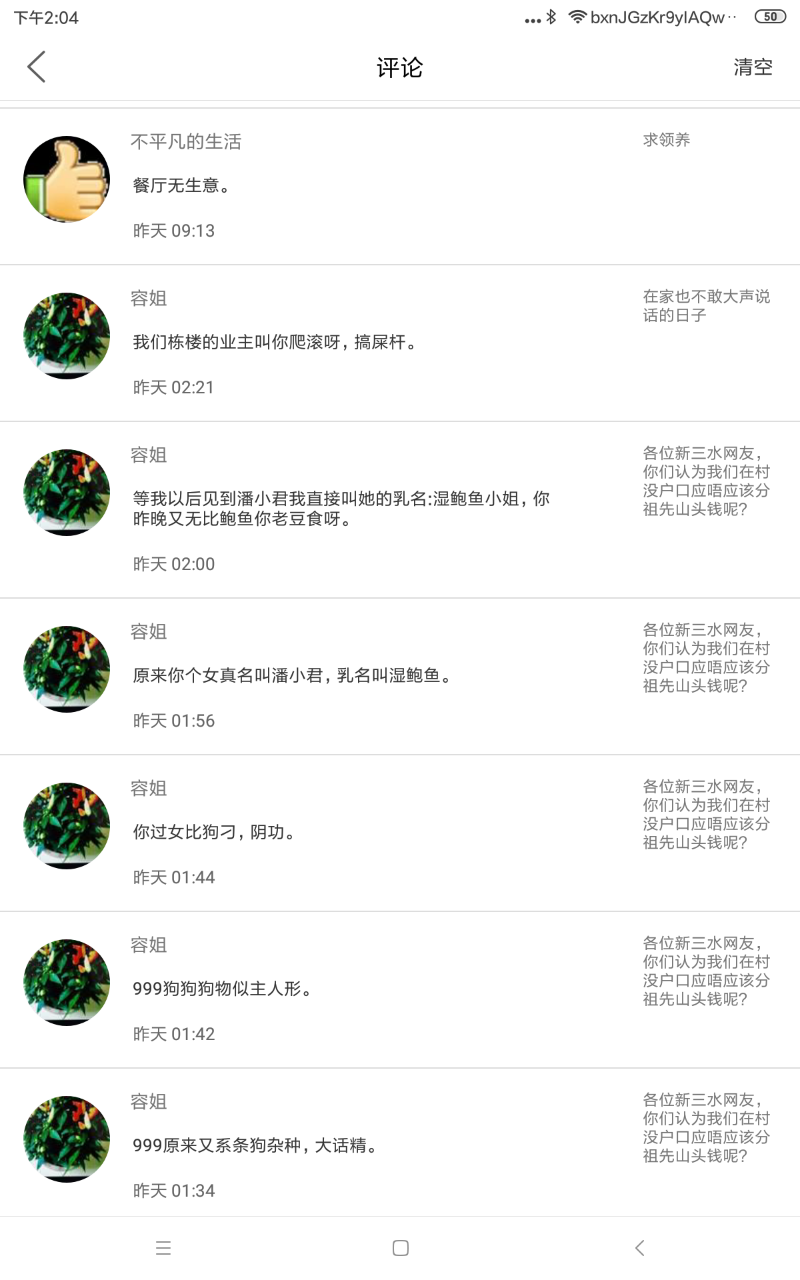Open the post 在家也不敢大声说话的日子
Screen dimensions: 800x1280
click(706, 306)
